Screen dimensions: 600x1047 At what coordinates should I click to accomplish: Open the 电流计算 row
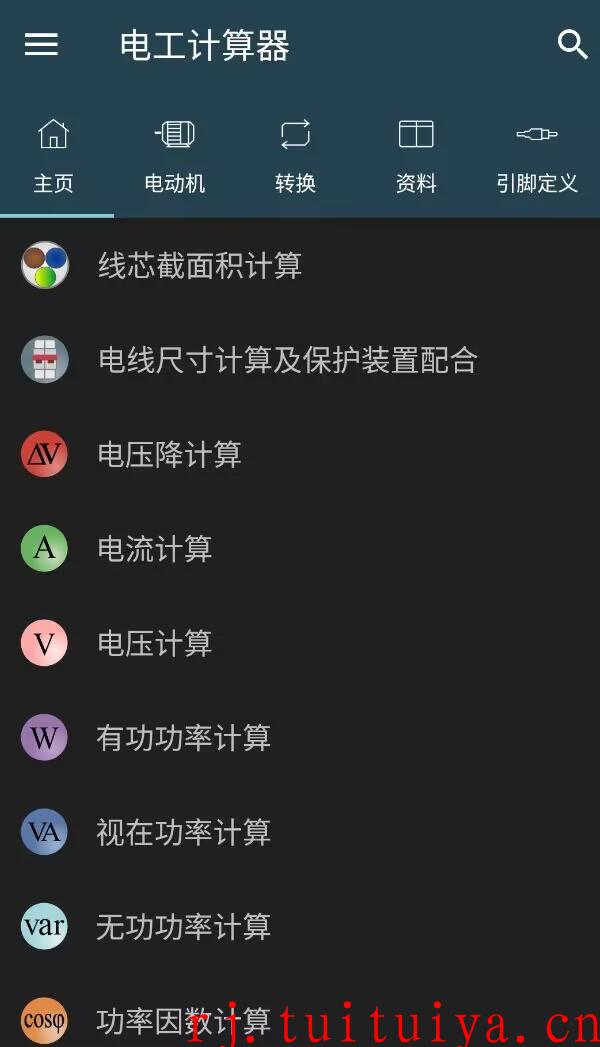[300, 549]
